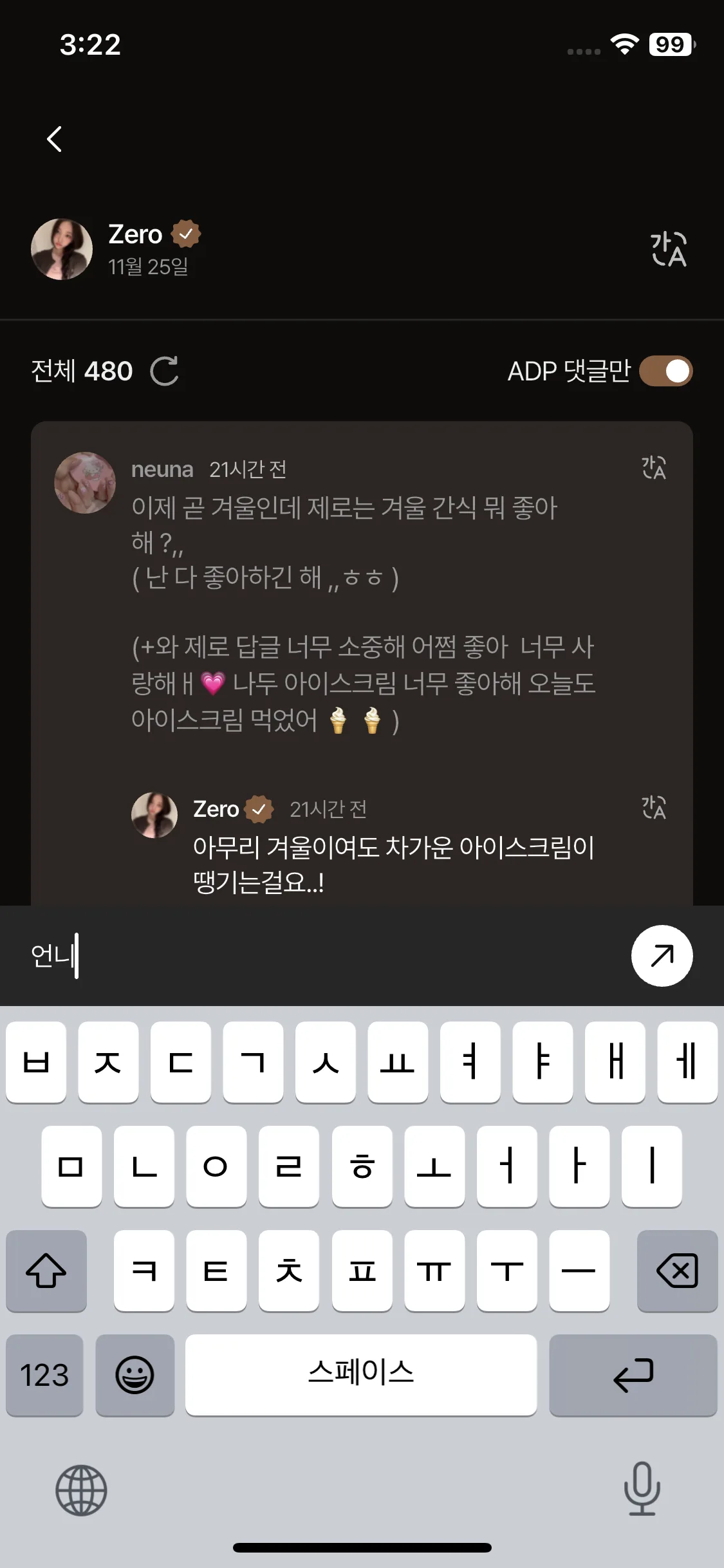
Task: Send the typed comment
Action: pos(662,956)
